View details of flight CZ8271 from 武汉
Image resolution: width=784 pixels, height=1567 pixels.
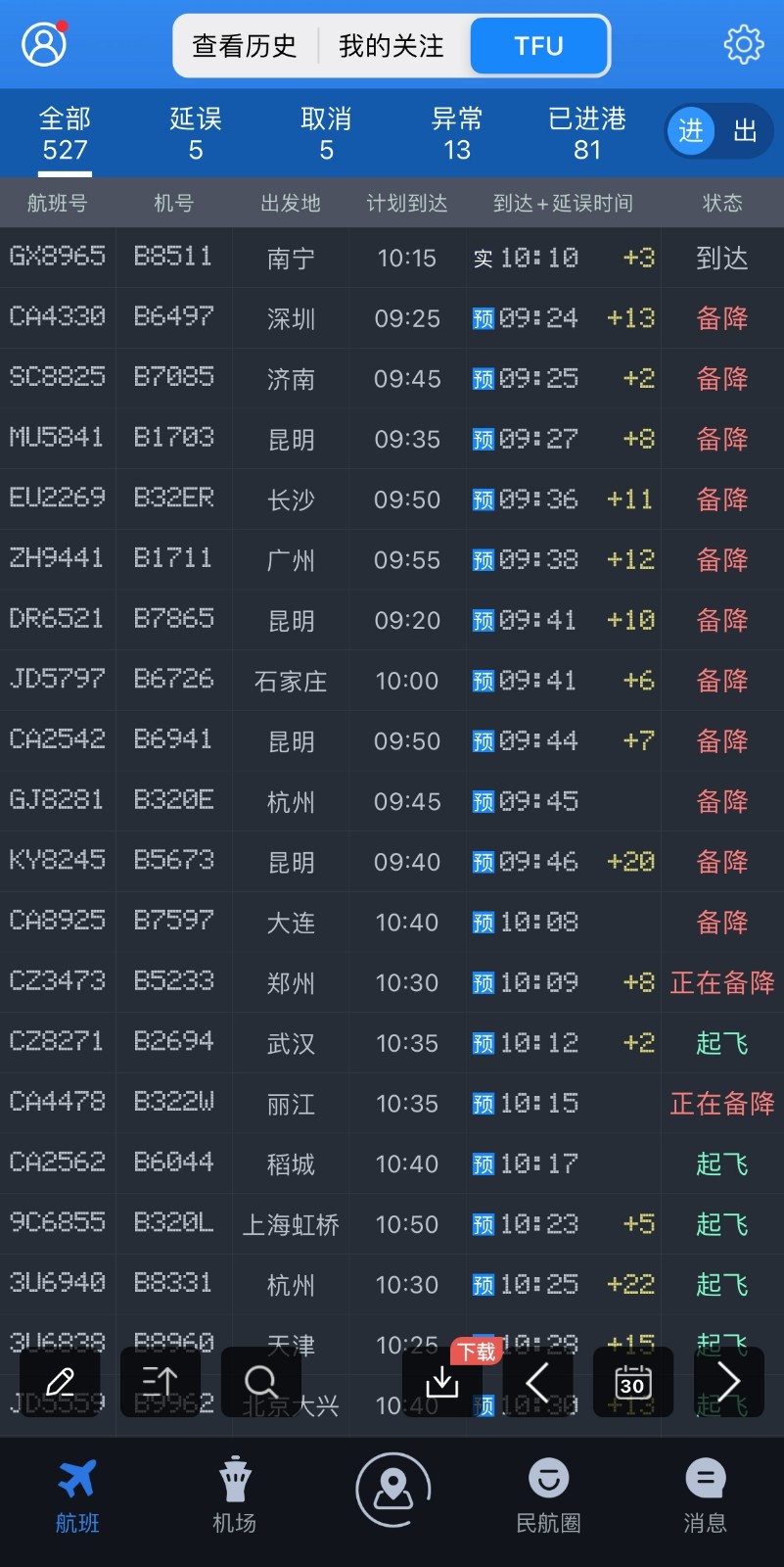point(392,1042)
